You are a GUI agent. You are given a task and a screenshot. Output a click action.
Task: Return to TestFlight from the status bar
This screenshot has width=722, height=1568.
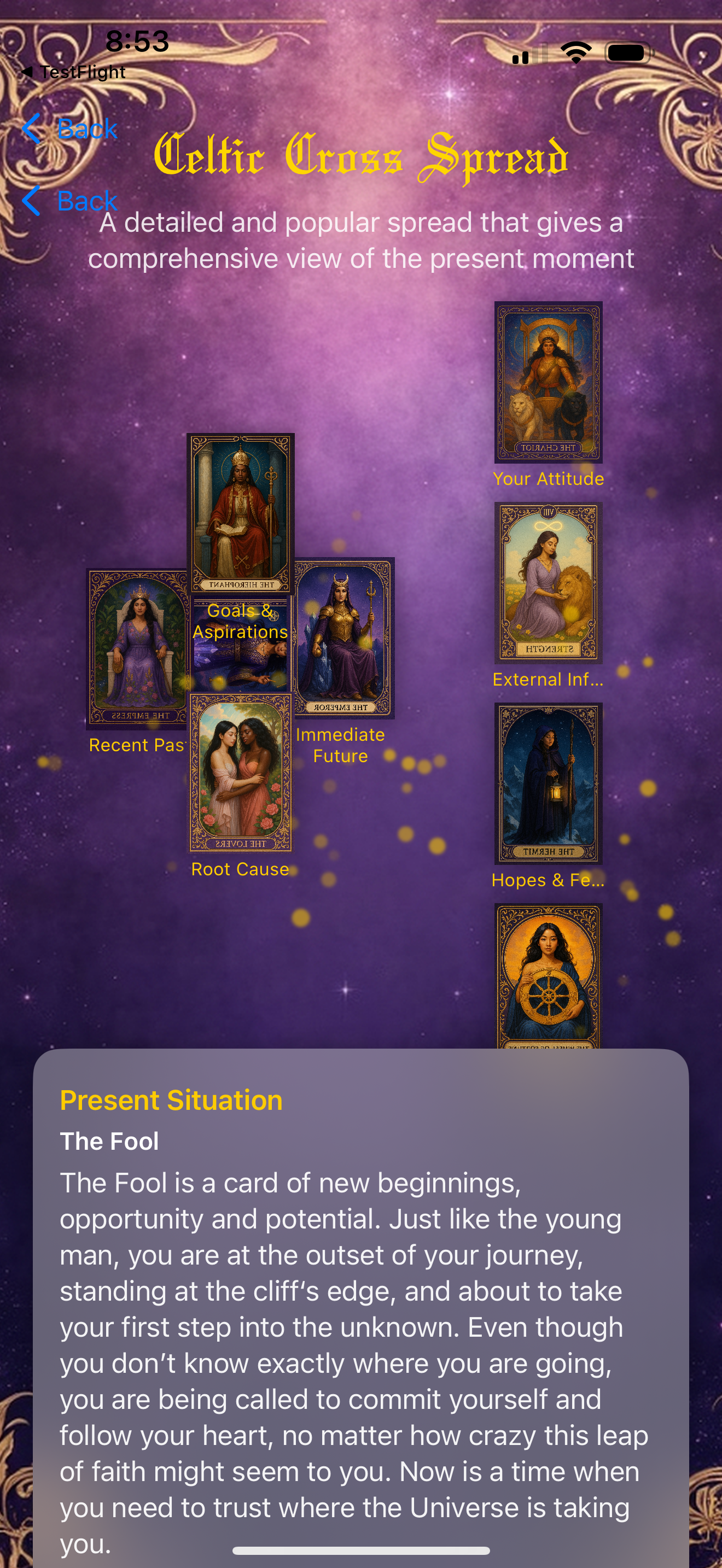pyautogui.click(x=73, y=72)
